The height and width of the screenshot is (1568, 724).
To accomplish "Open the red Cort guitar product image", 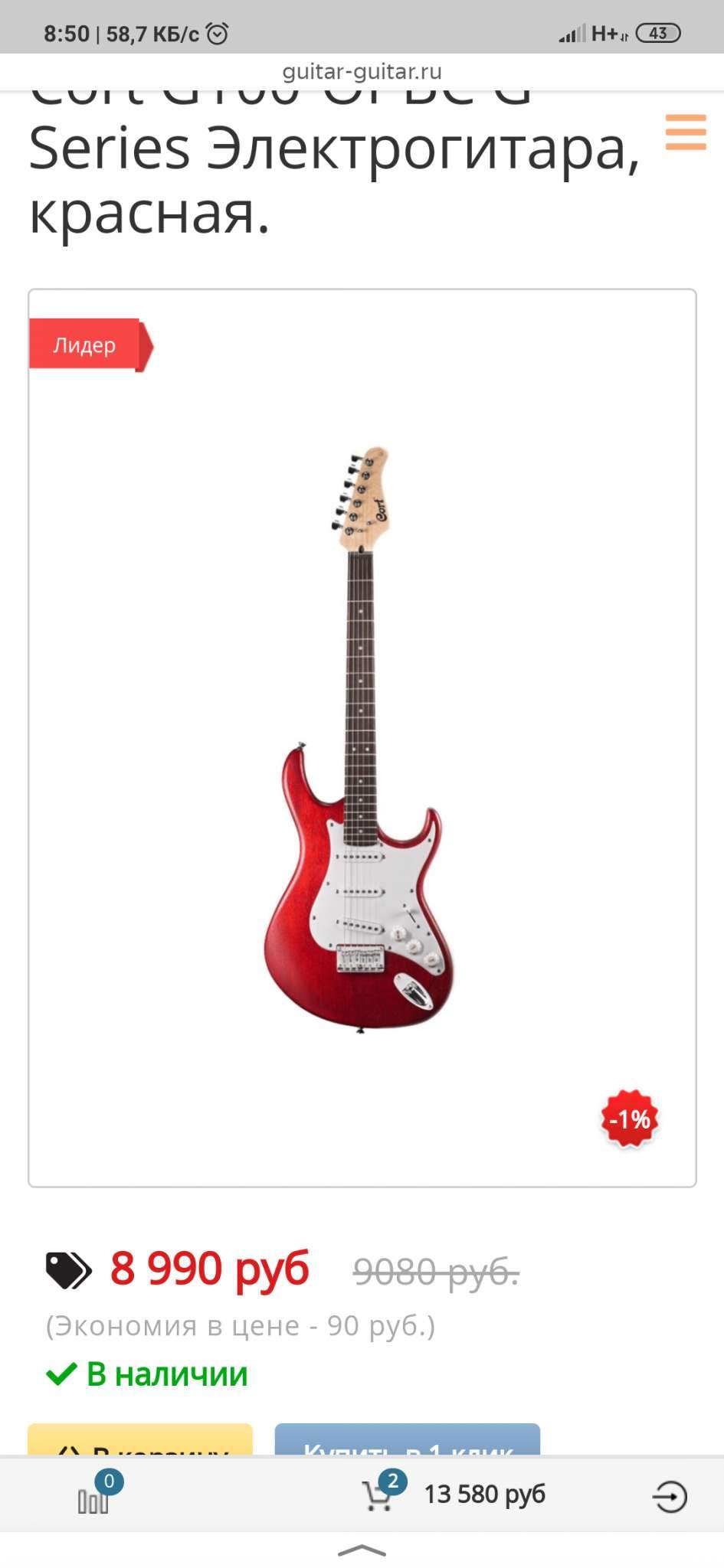I will click(361, 738).
